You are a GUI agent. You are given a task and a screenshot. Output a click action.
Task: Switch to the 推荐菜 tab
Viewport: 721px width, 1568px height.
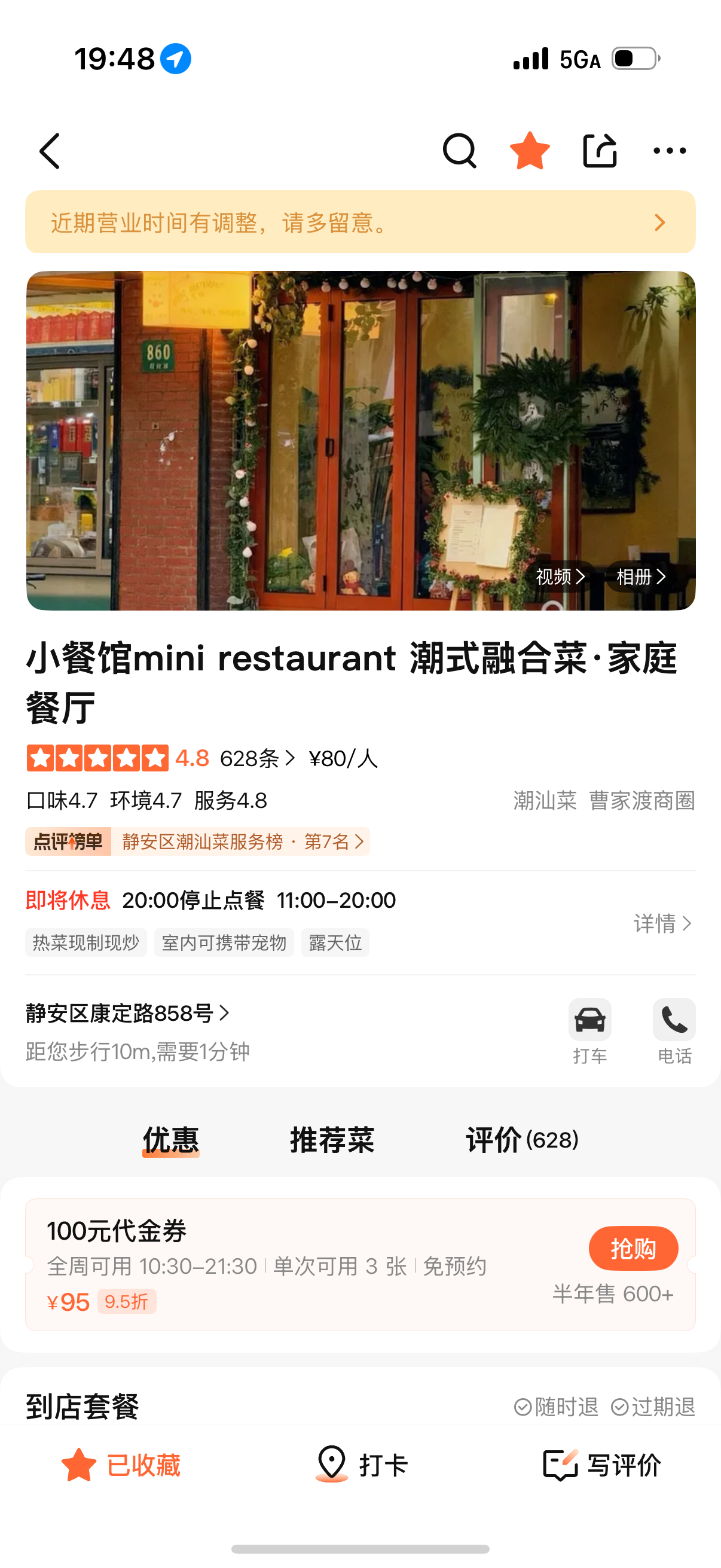[332, 1139]
